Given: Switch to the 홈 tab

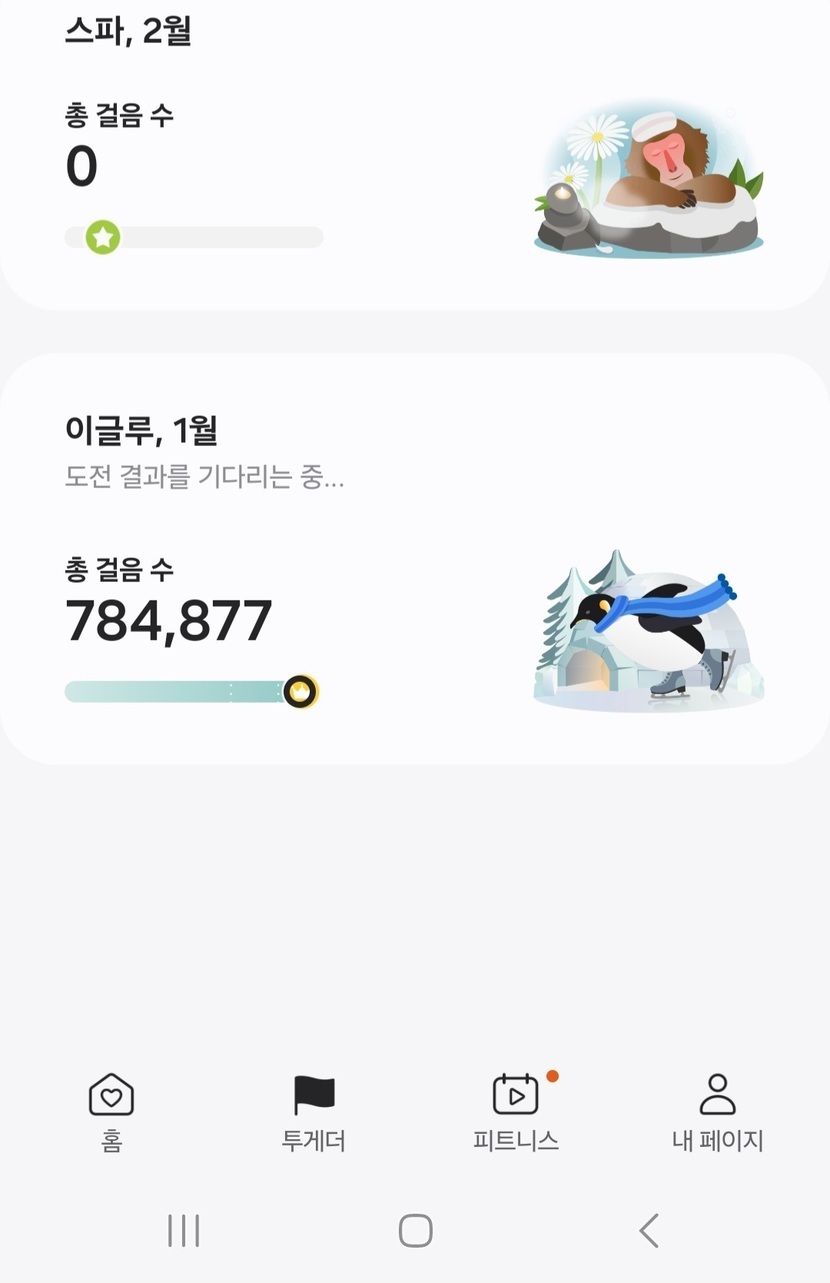Looking at the screenshot, I should 111,1113.
